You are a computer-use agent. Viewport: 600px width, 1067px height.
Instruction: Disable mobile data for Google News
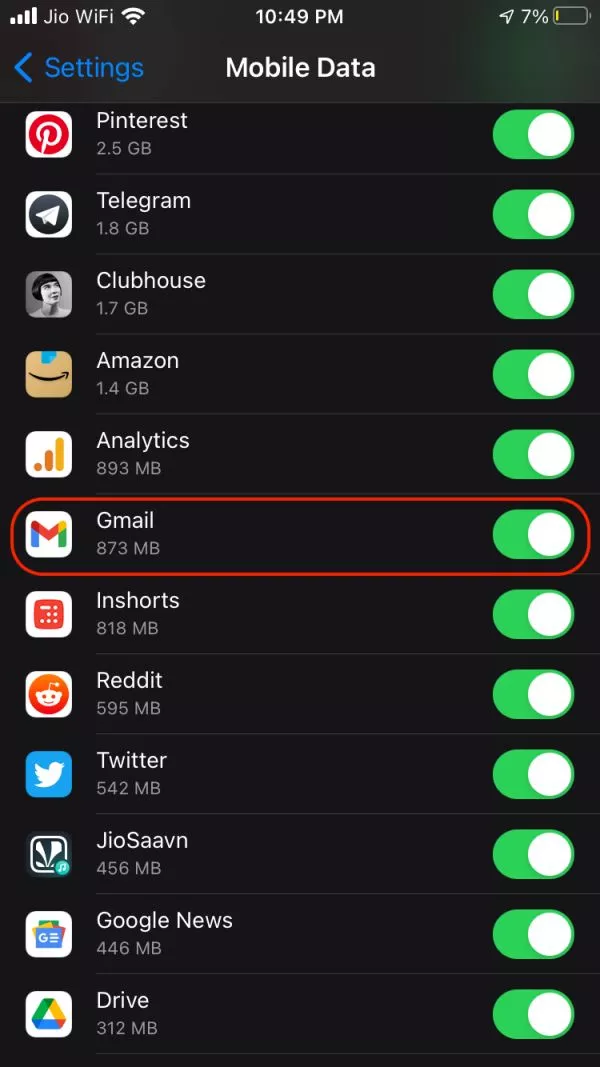533,934
